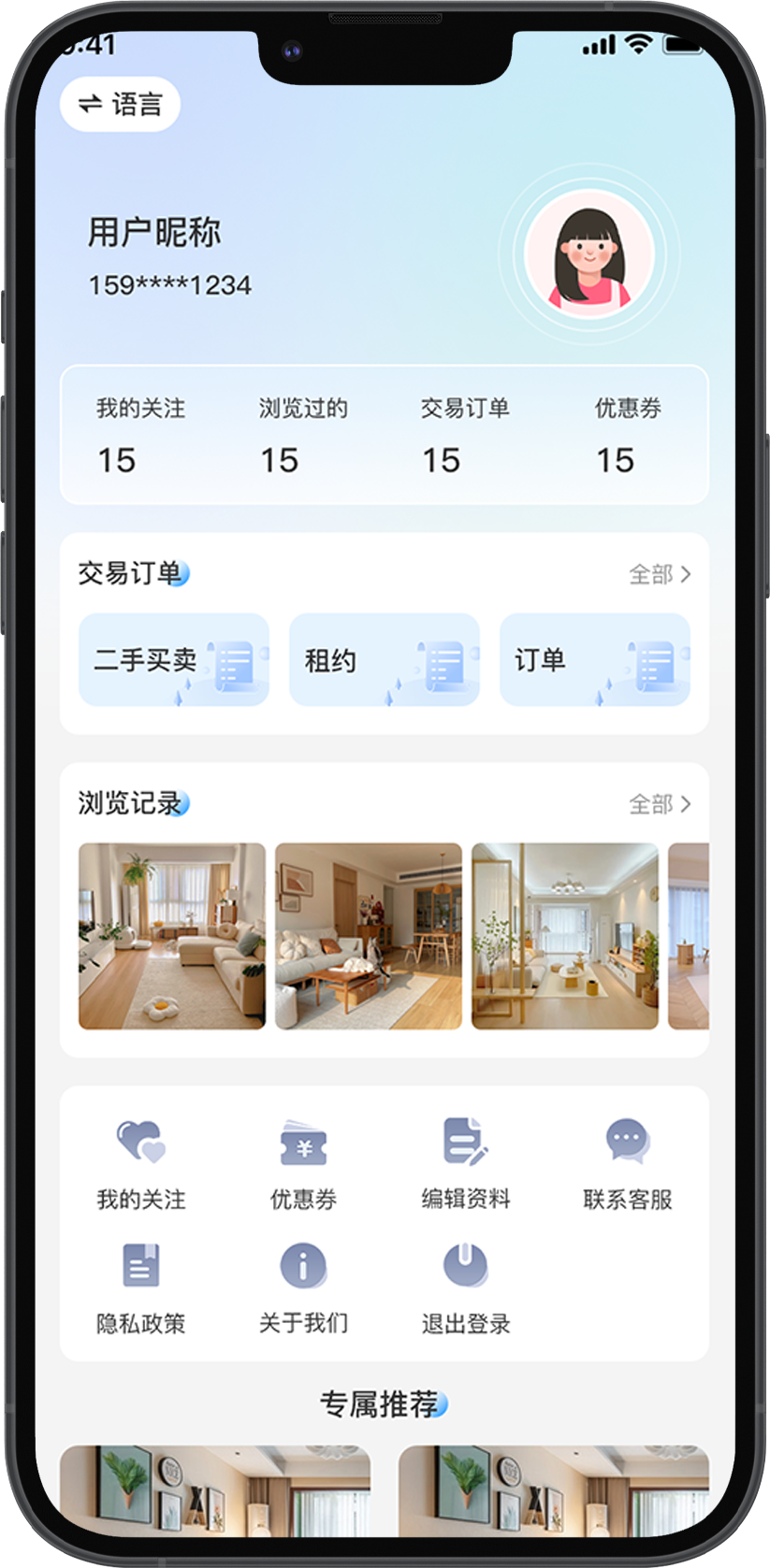View the 浏览过的 count
Image resolution: width=770 pixels, height=1568 pixels.
click(302, 436)
